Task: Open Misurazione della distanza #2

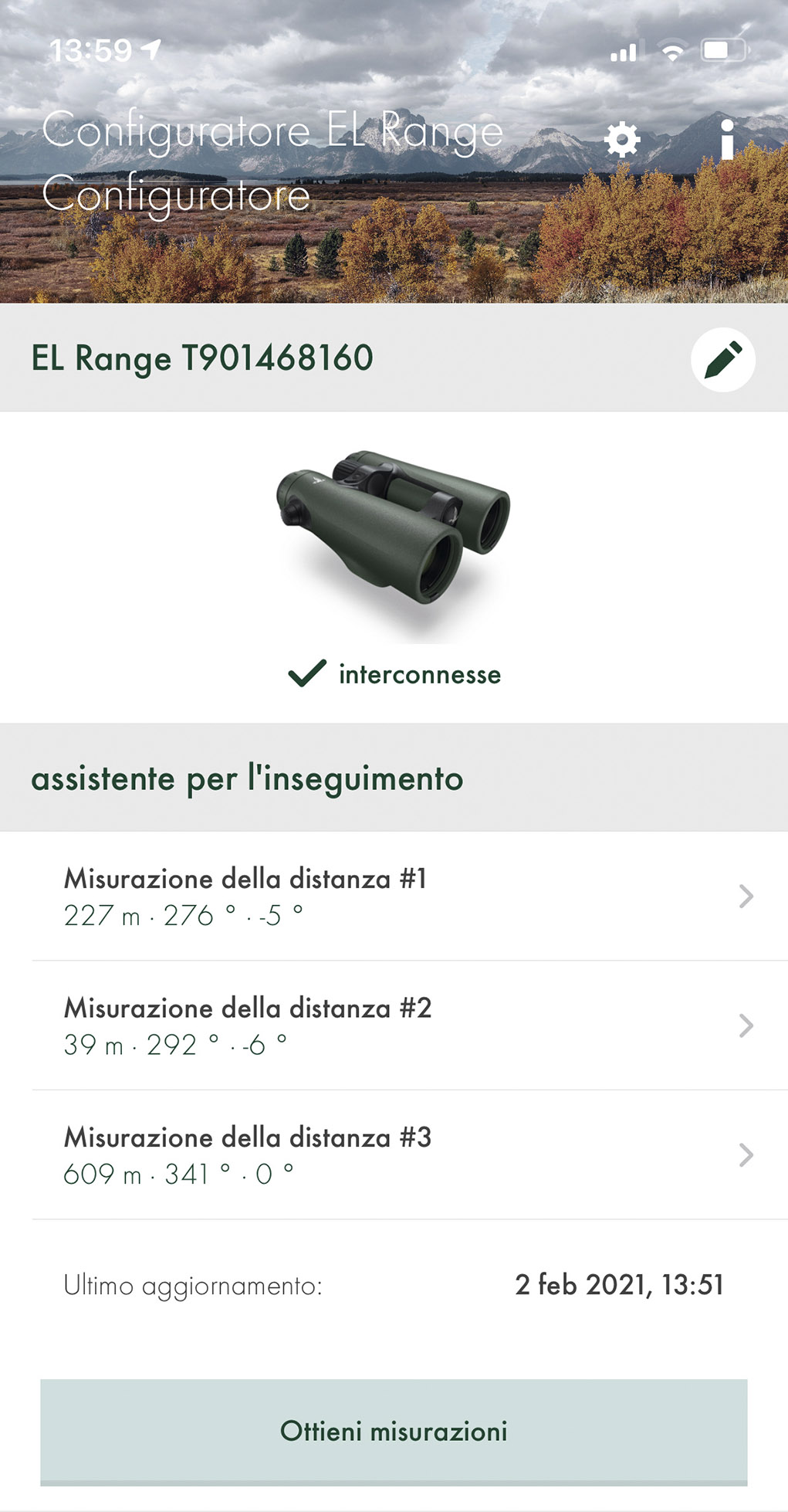Action: coord(394,1026)
